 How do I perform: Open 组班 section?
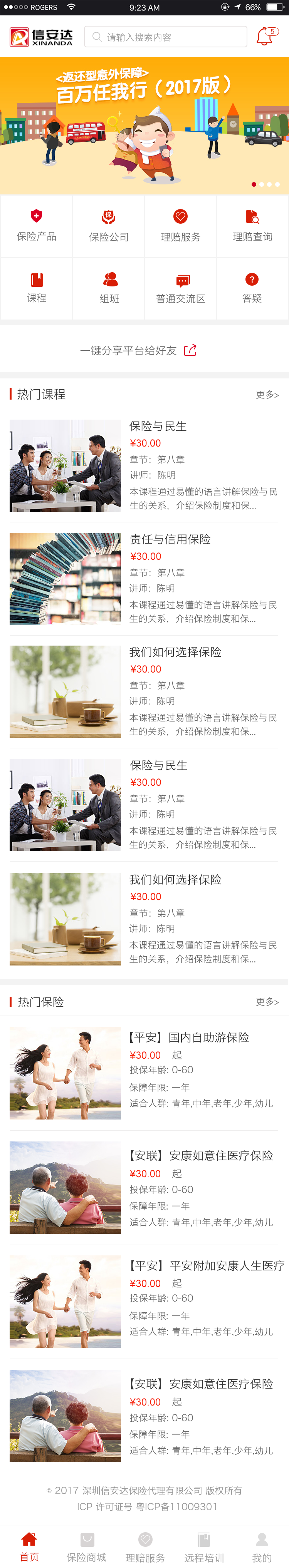109,288
